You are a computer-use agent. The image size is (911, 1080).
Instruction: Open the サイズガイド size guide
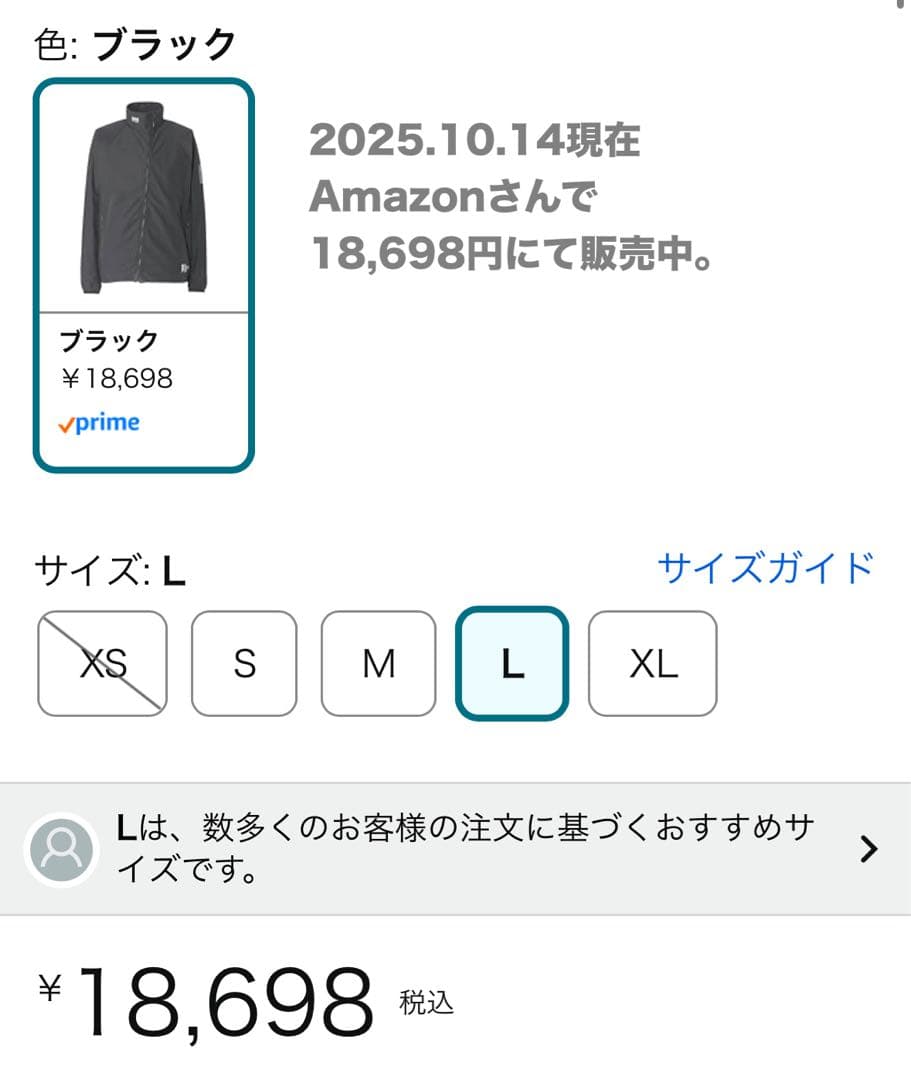tap(766, 568)
